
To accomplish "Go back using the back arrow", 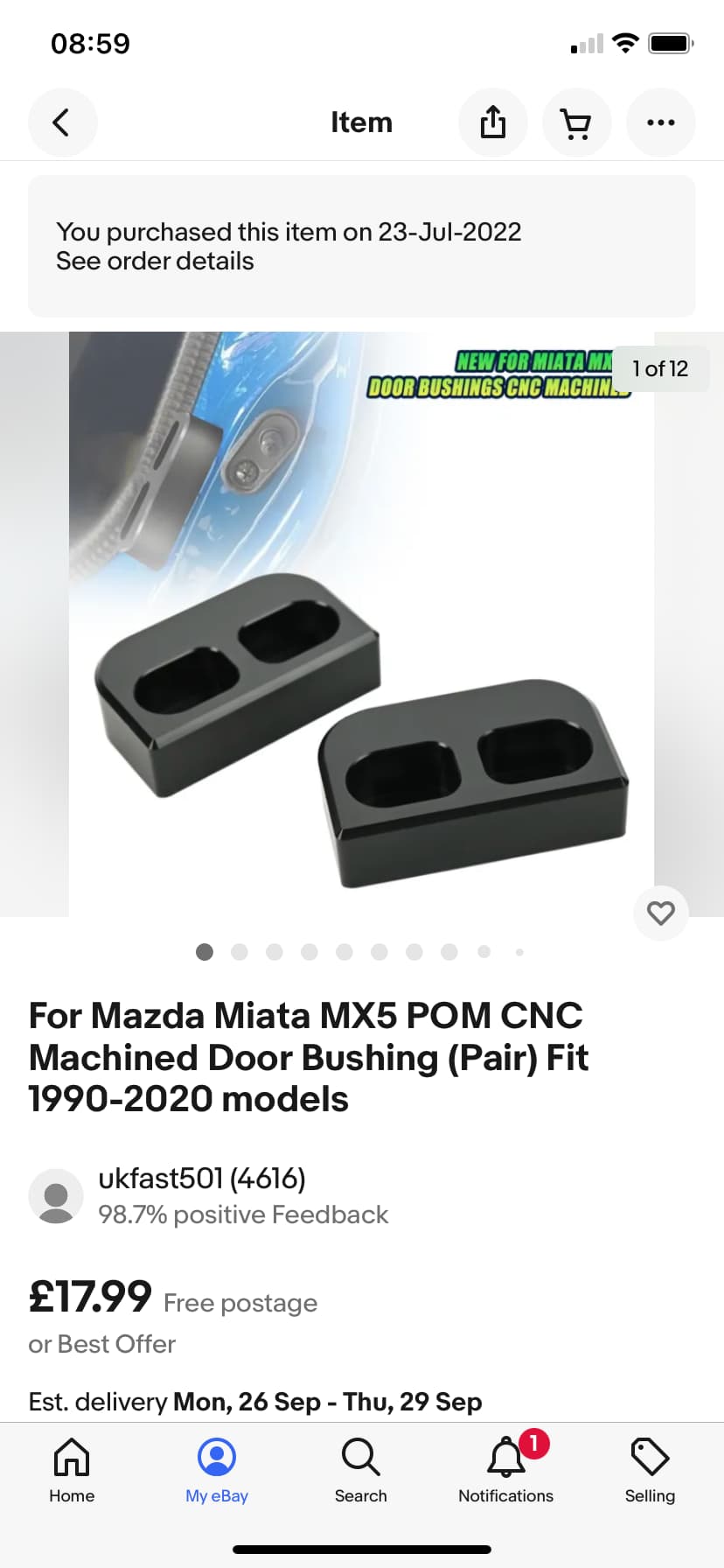I will pyautogui.click(x=62, y=122).
